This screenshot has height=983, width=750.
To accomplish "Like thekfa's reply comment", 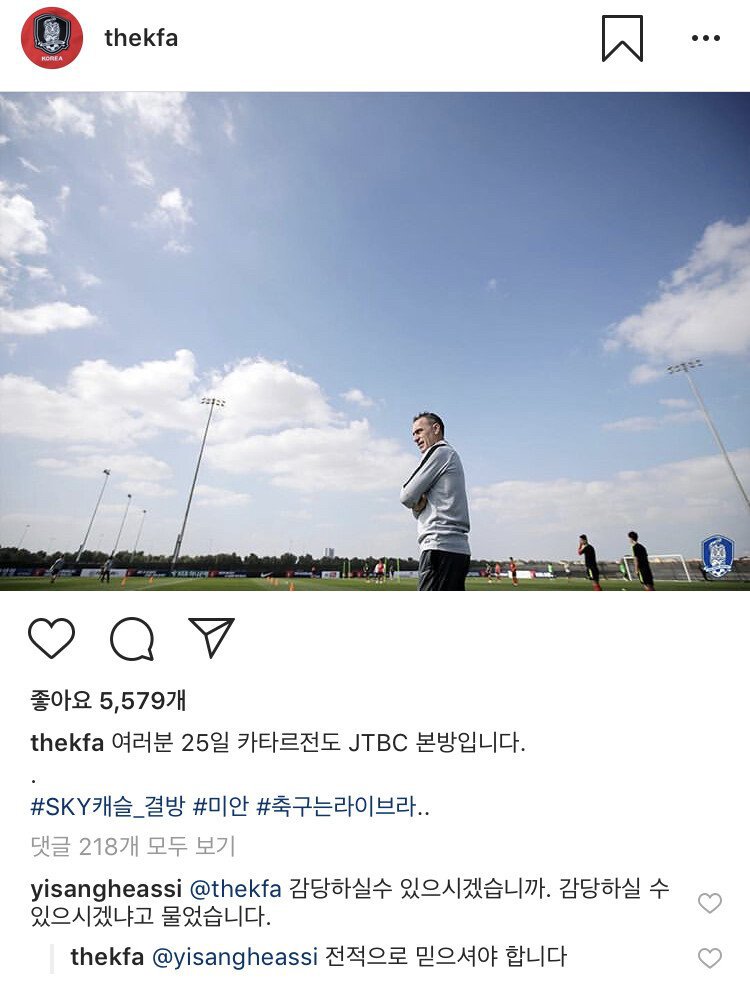I will point(709,958).
